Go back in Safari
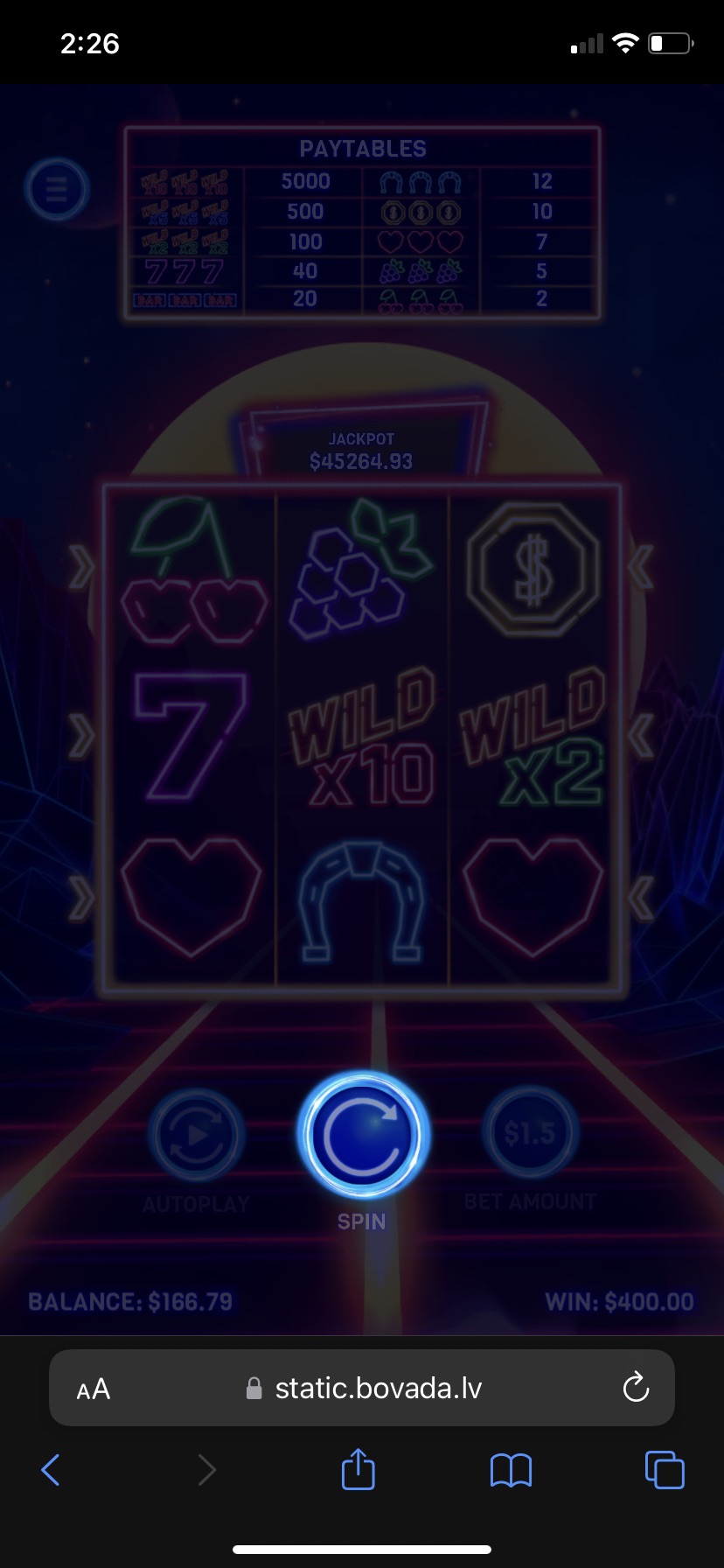This screenshot has height=1568, width=724. [51, 1470]
